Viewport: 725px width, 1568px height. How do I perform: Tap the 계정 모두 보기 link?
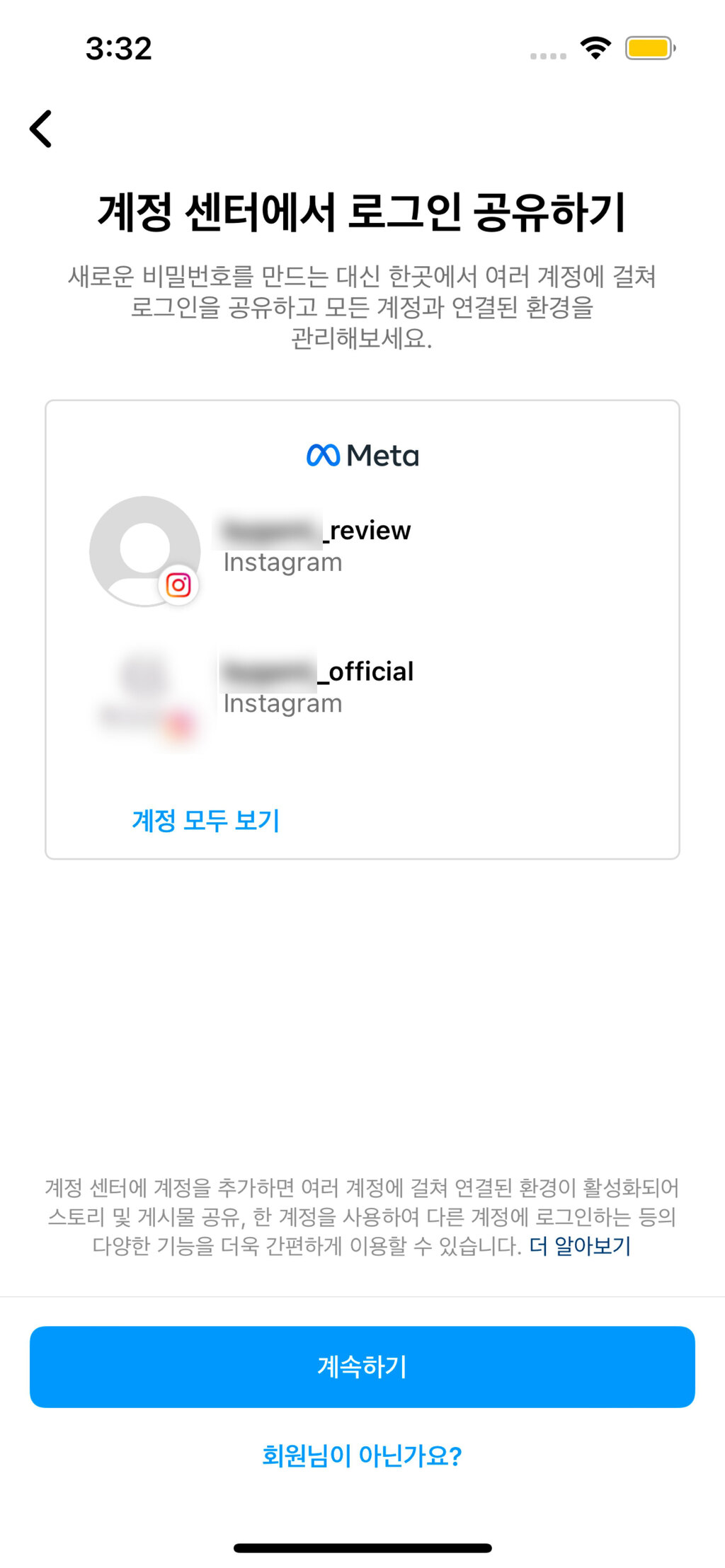206,820
